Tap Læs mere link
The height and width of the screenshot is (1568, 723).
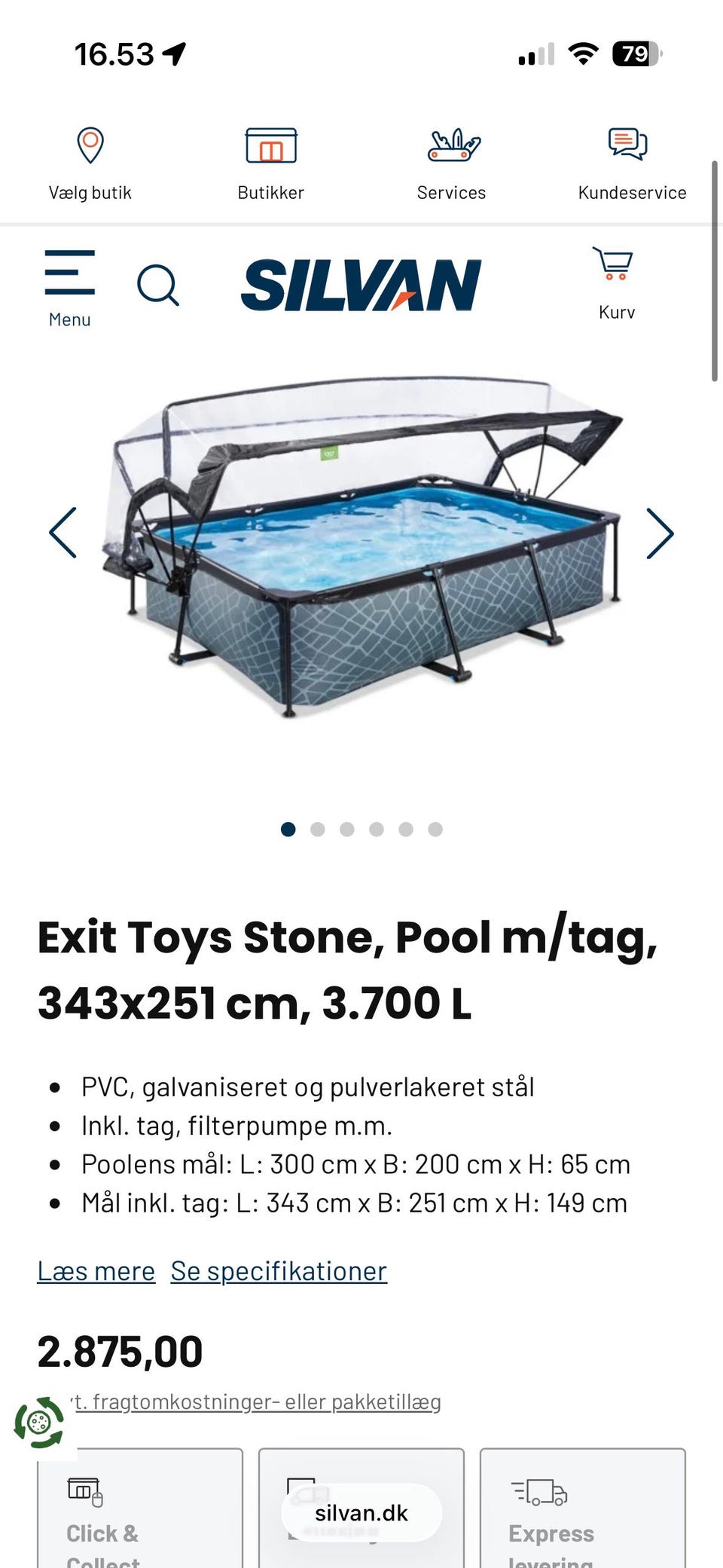(x=96, y=1271)
